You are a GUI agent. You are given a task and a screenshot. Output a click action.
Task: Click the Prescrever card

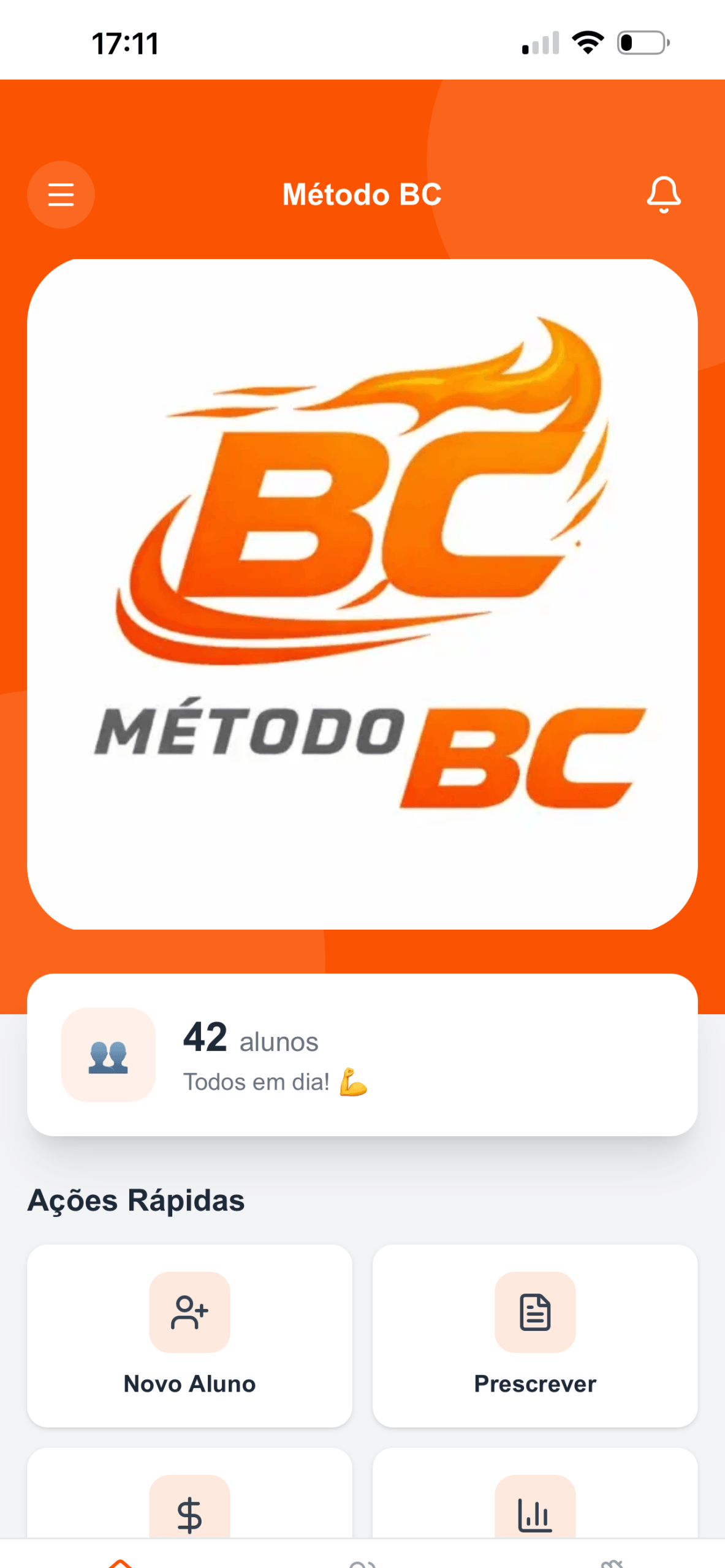pyautogui.click(x=534, y=1338)
